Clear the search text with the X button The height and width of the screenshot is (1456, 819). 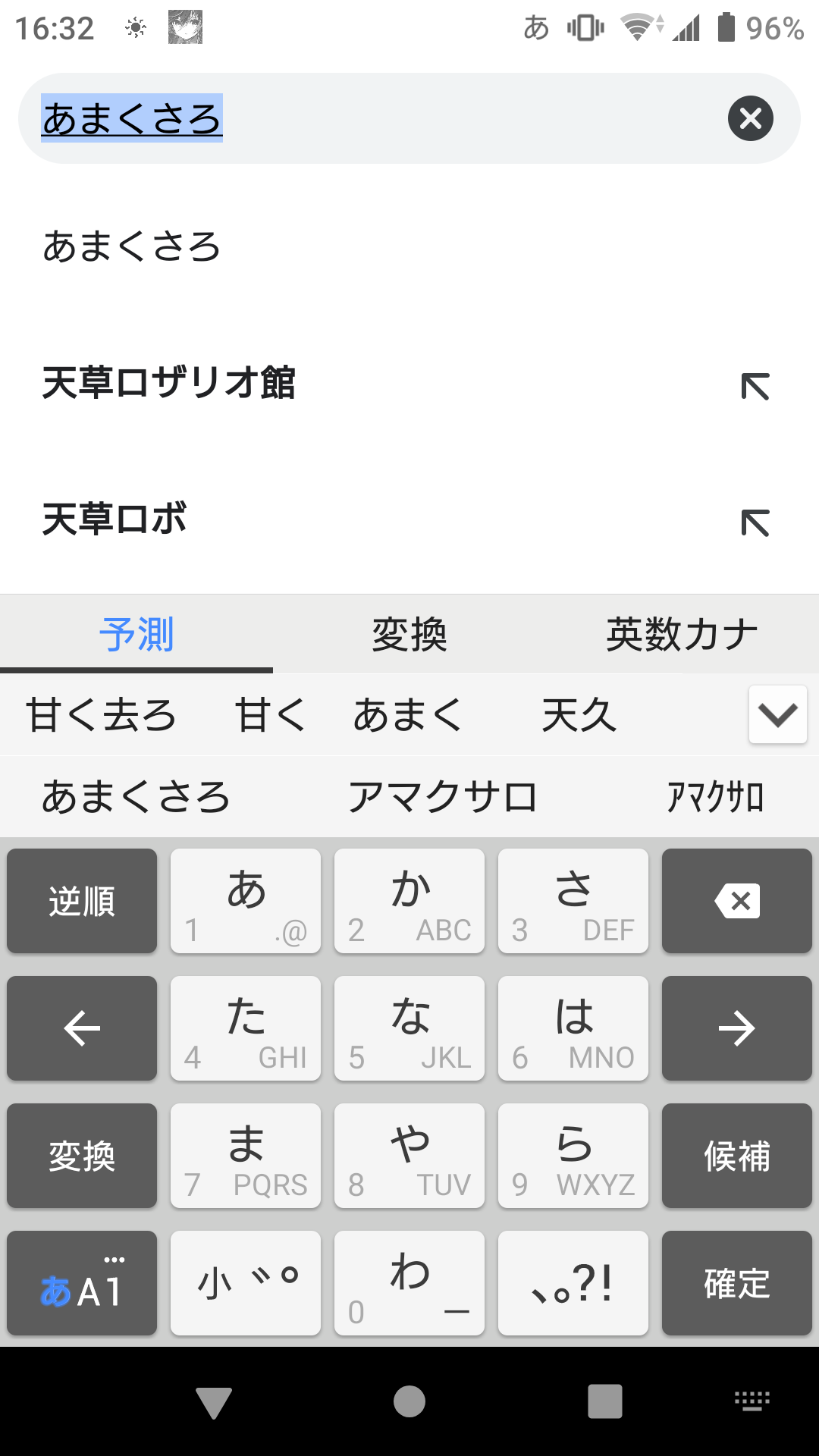(750, 118)
